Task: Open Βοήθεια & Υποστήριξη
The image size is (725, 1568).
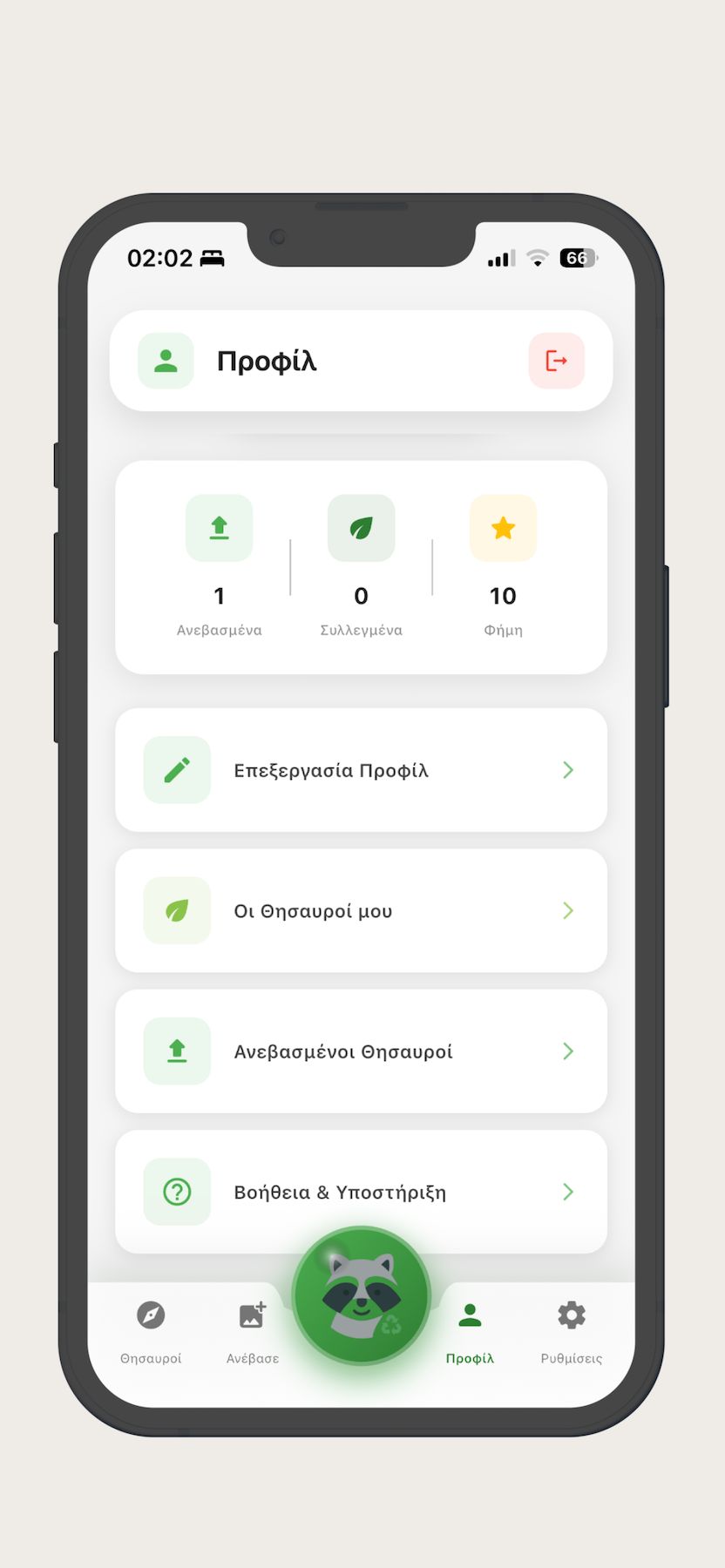Action: (361, 1192)
